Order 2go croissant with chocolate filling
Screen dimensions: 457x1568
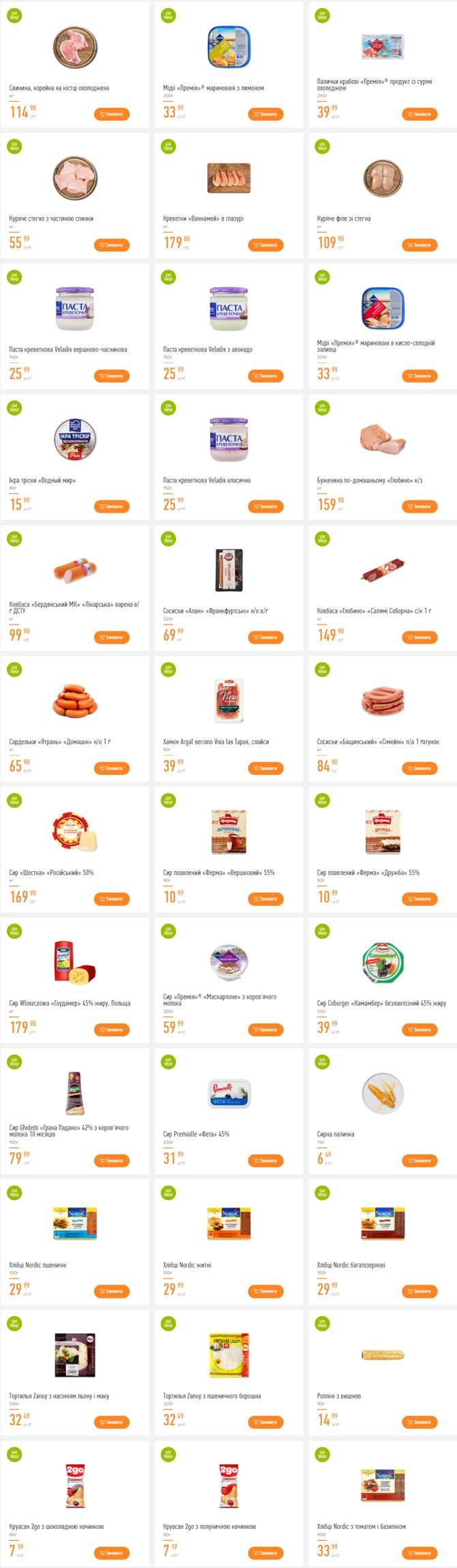coord(111,1553)
